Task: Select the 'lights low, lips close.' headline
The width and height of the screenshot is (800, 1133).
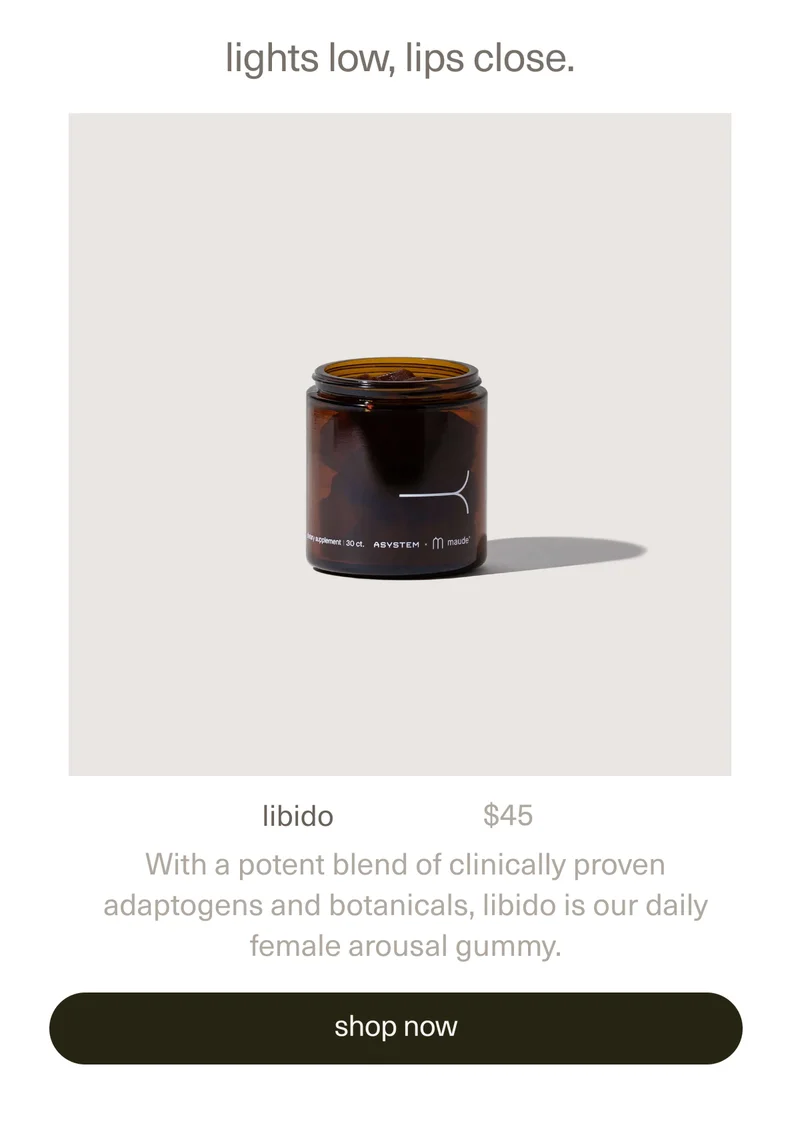Action: click(x=400, y=58)
